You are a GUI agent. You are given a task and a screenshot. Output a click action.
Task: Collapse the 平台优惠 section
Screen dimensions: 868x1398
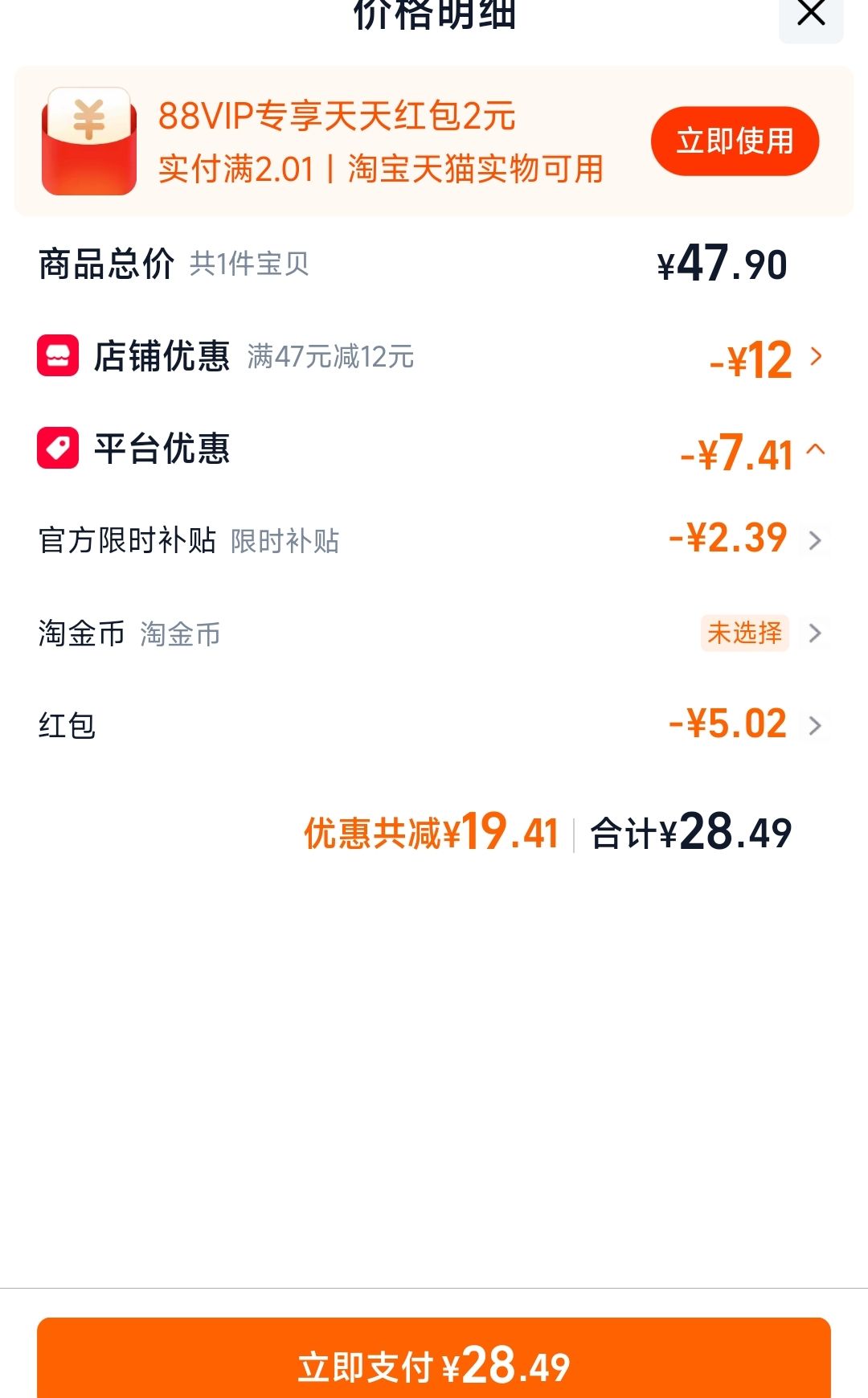point(434,449)
